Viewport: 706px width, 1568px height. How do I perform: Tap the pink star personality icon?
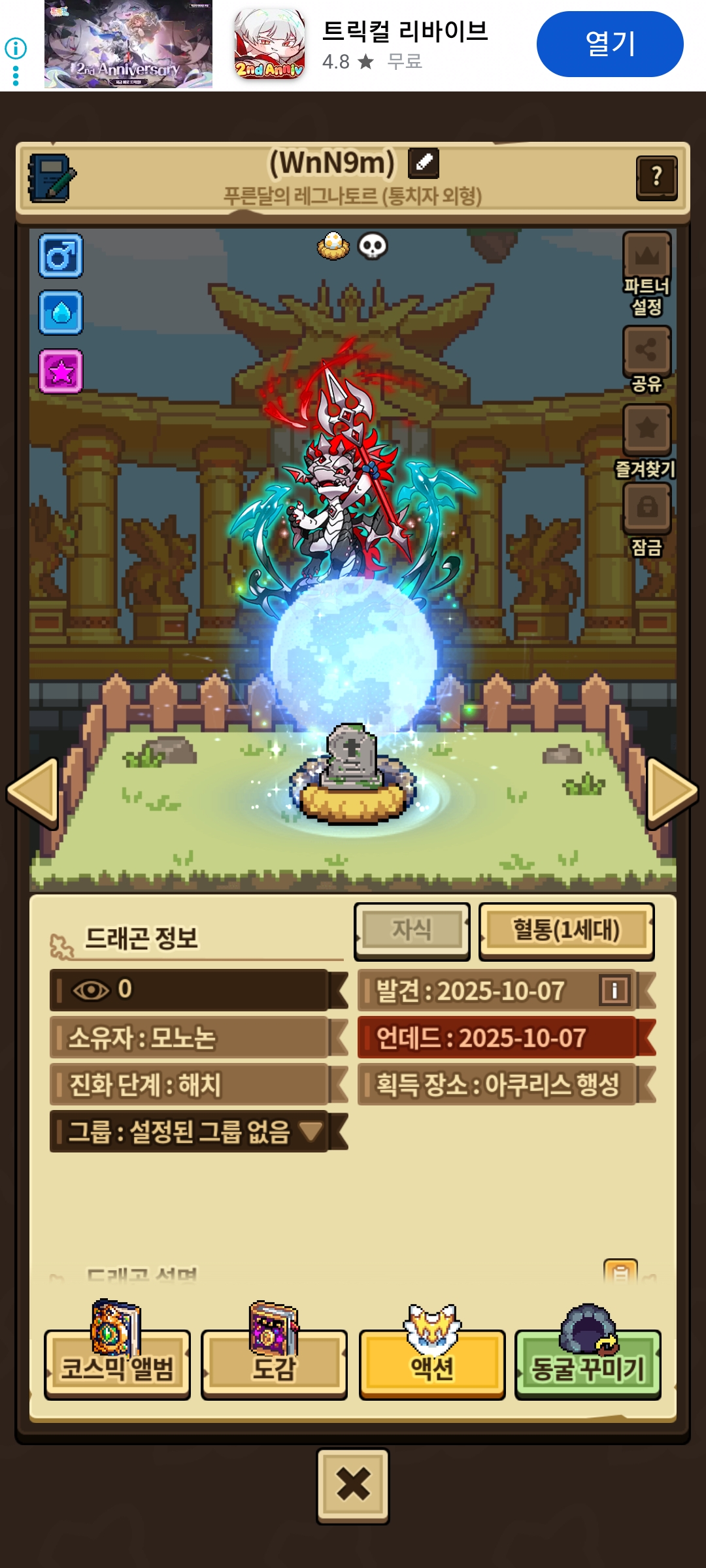point(61,372)
